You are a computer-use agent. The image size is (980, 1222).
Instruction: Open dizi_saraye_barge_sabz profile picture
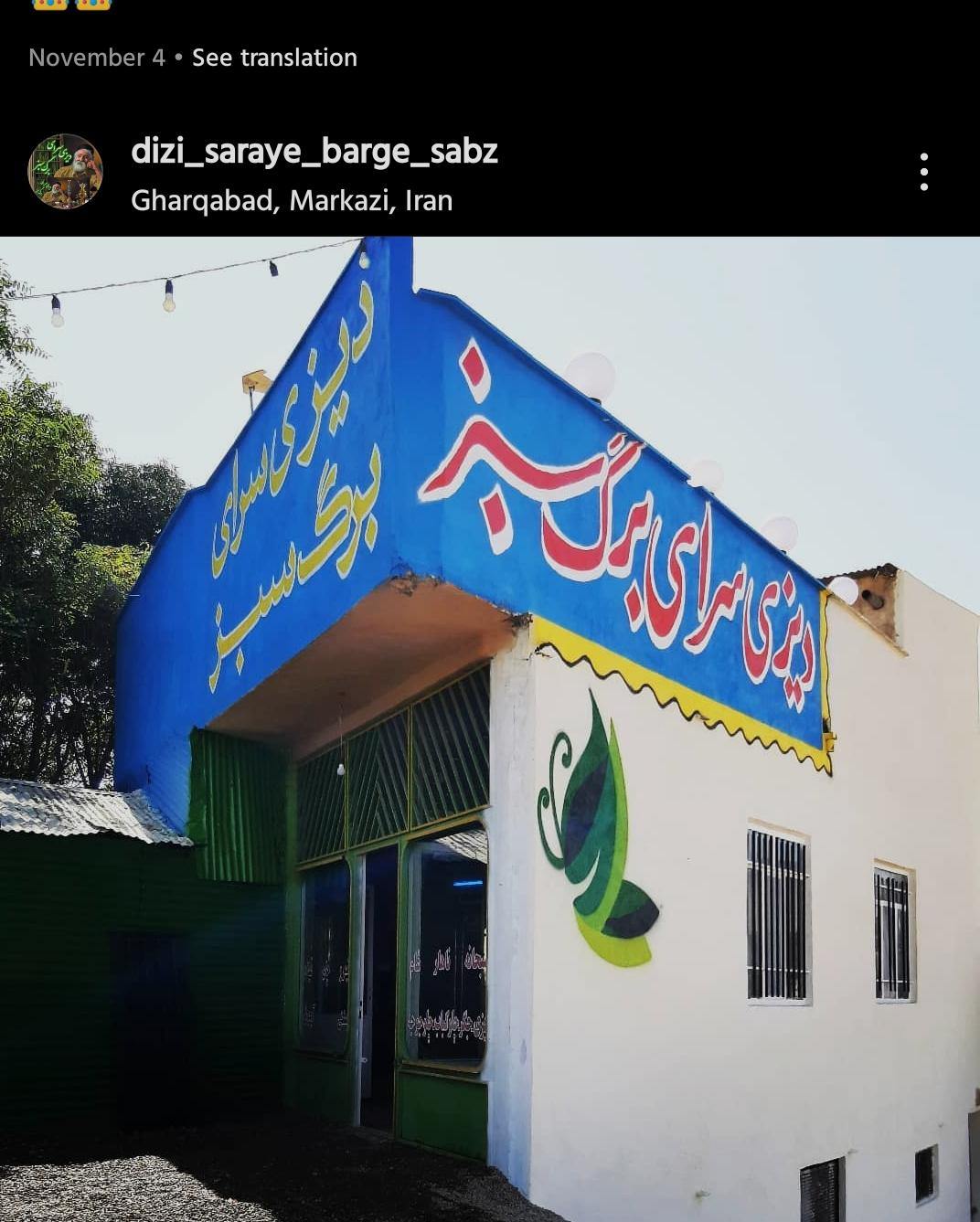(66, 172)
